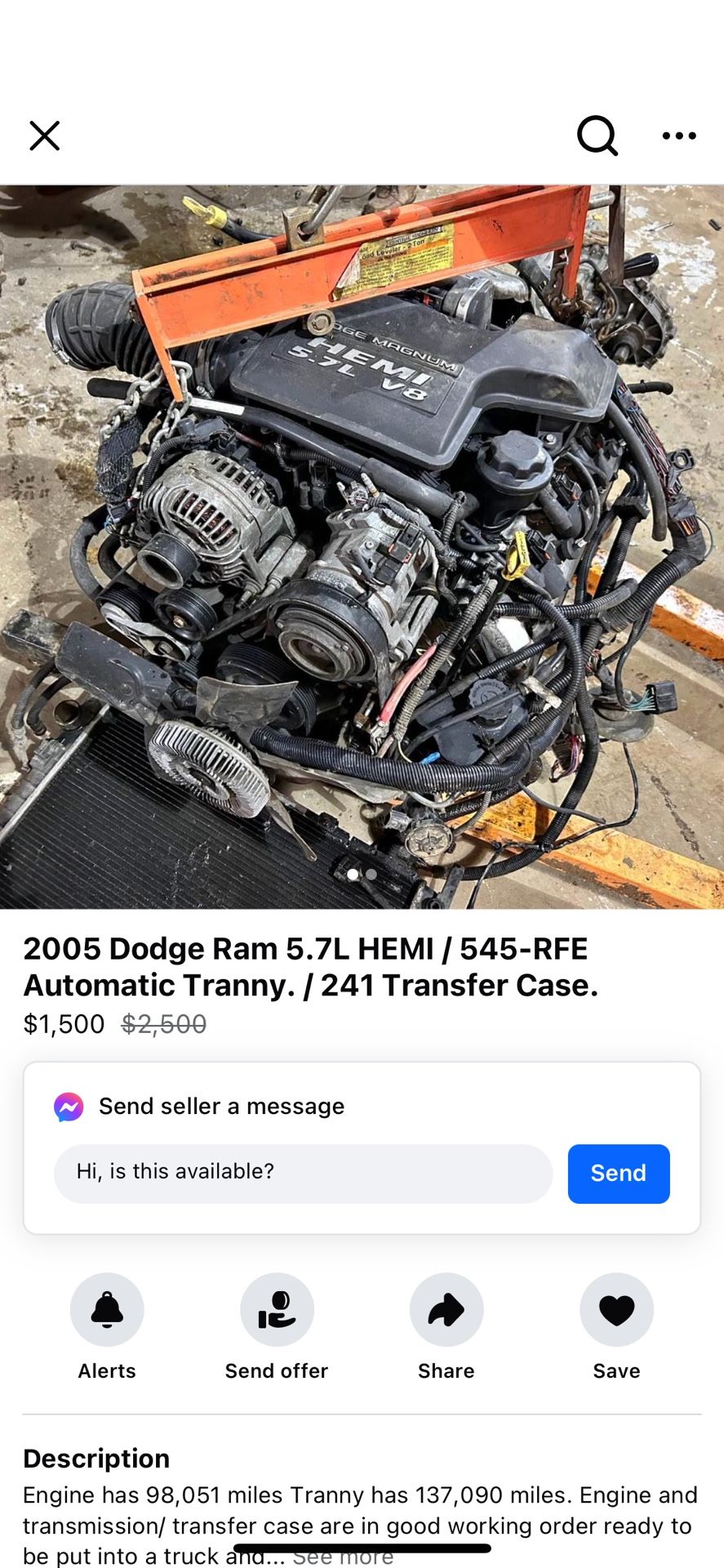Image resolution: width=724 pixels, height=1568 pixels.
Task: Click the Share arrow icon
Action: click(x=446, y=1309)
